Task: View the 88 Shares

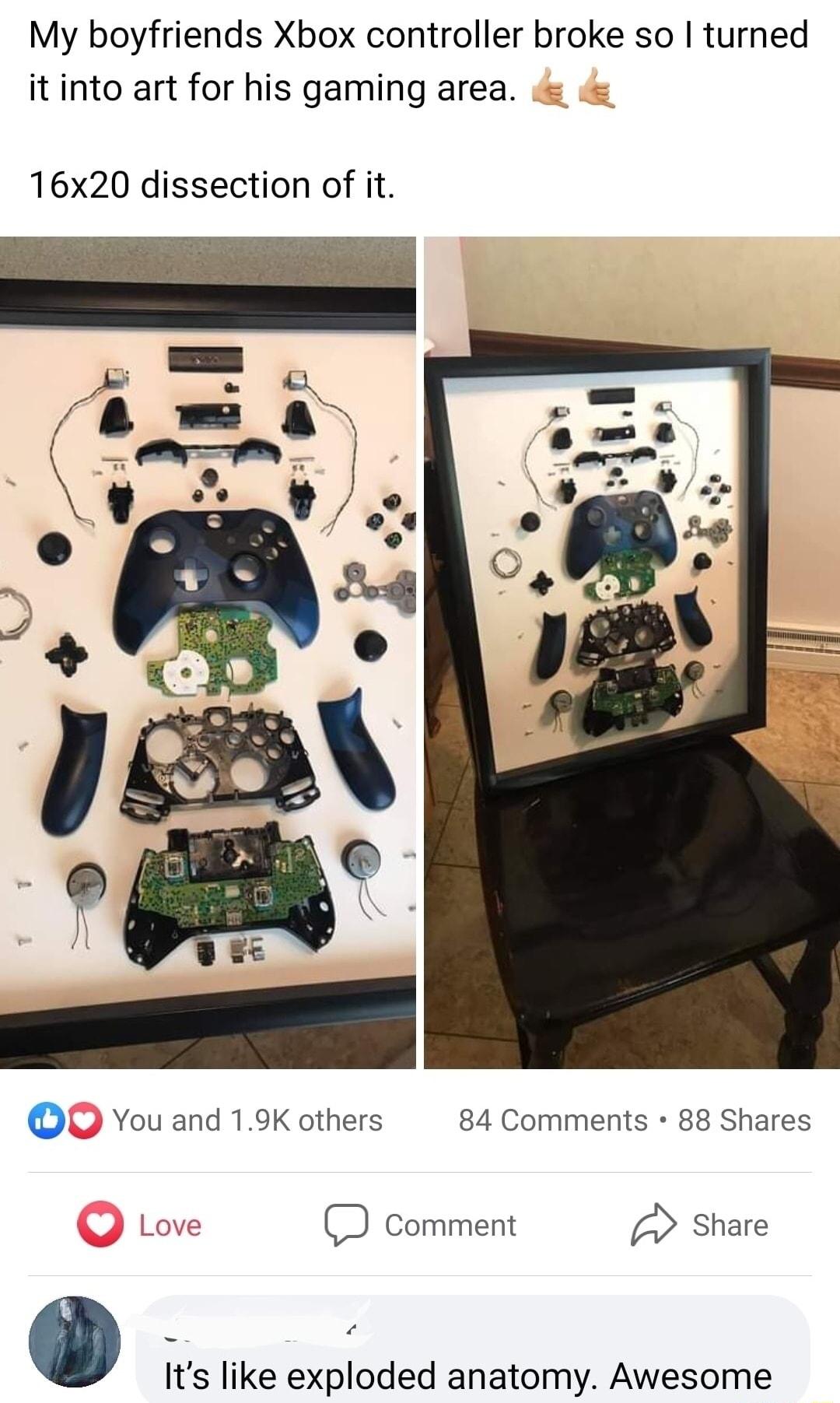Action: click(744, 1121)
